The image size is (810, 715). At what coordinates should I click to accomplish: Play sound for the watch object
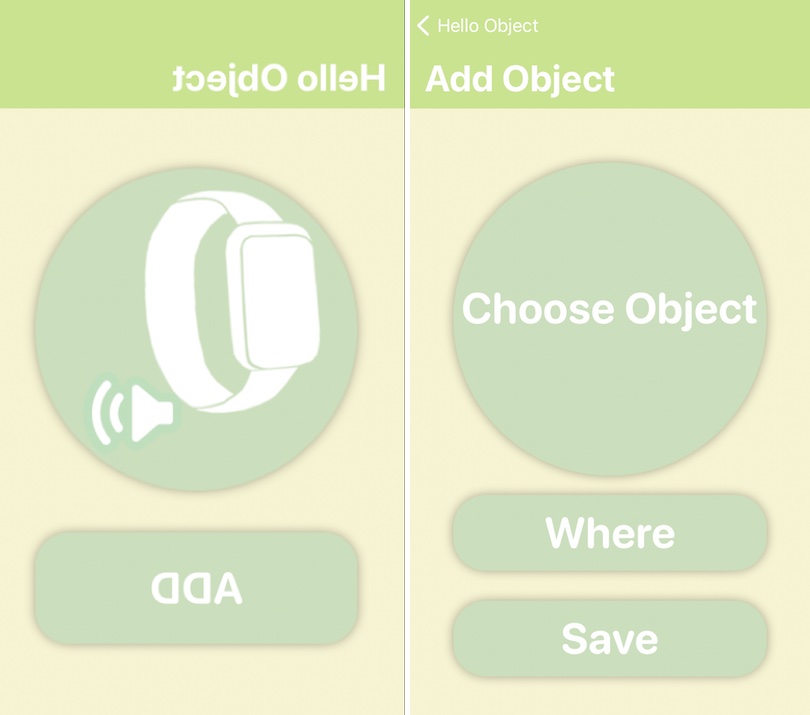click(132, 411)
